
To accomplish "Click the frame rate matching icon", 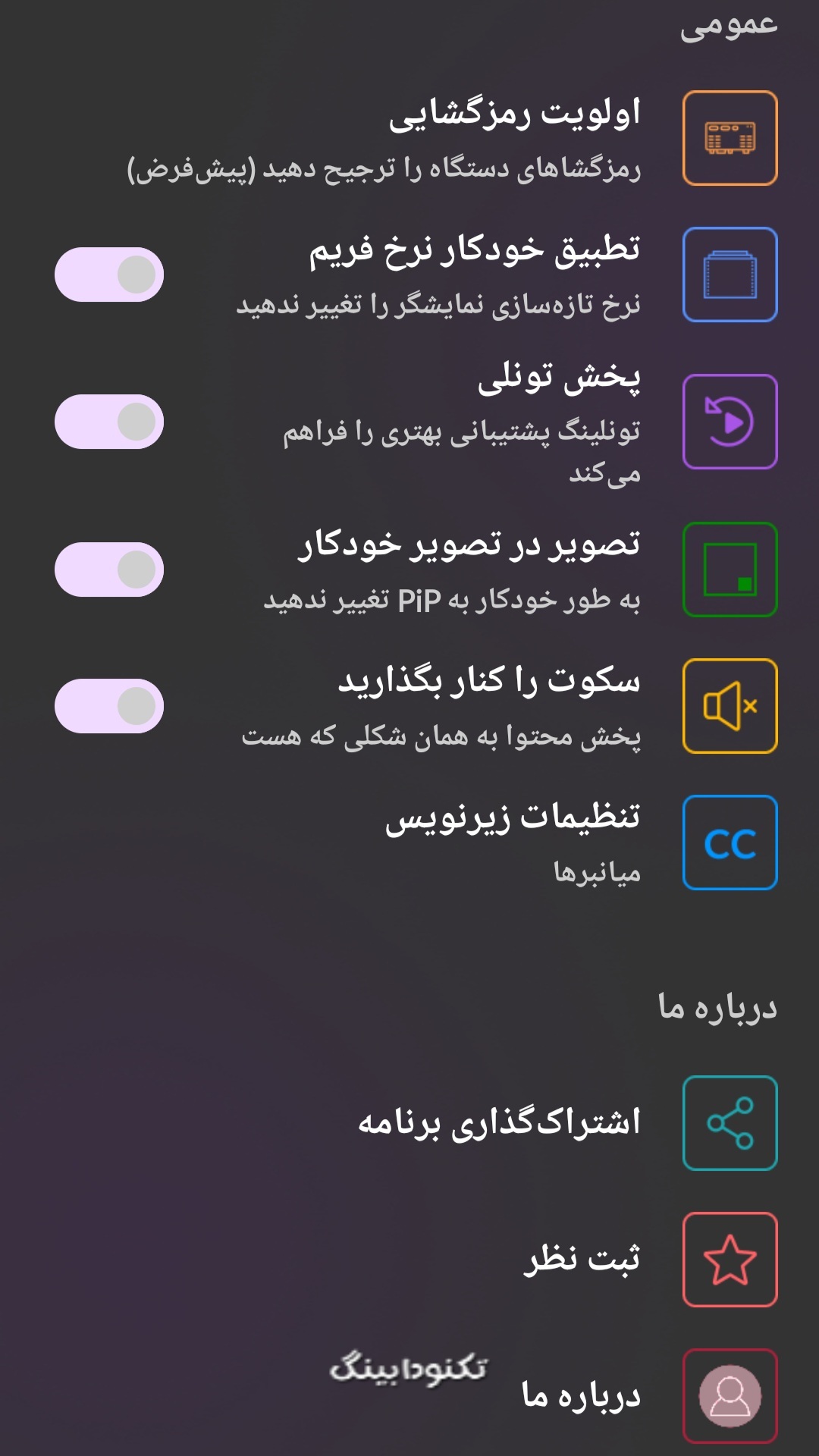I will pyautogui.click(x=730, y=275).
